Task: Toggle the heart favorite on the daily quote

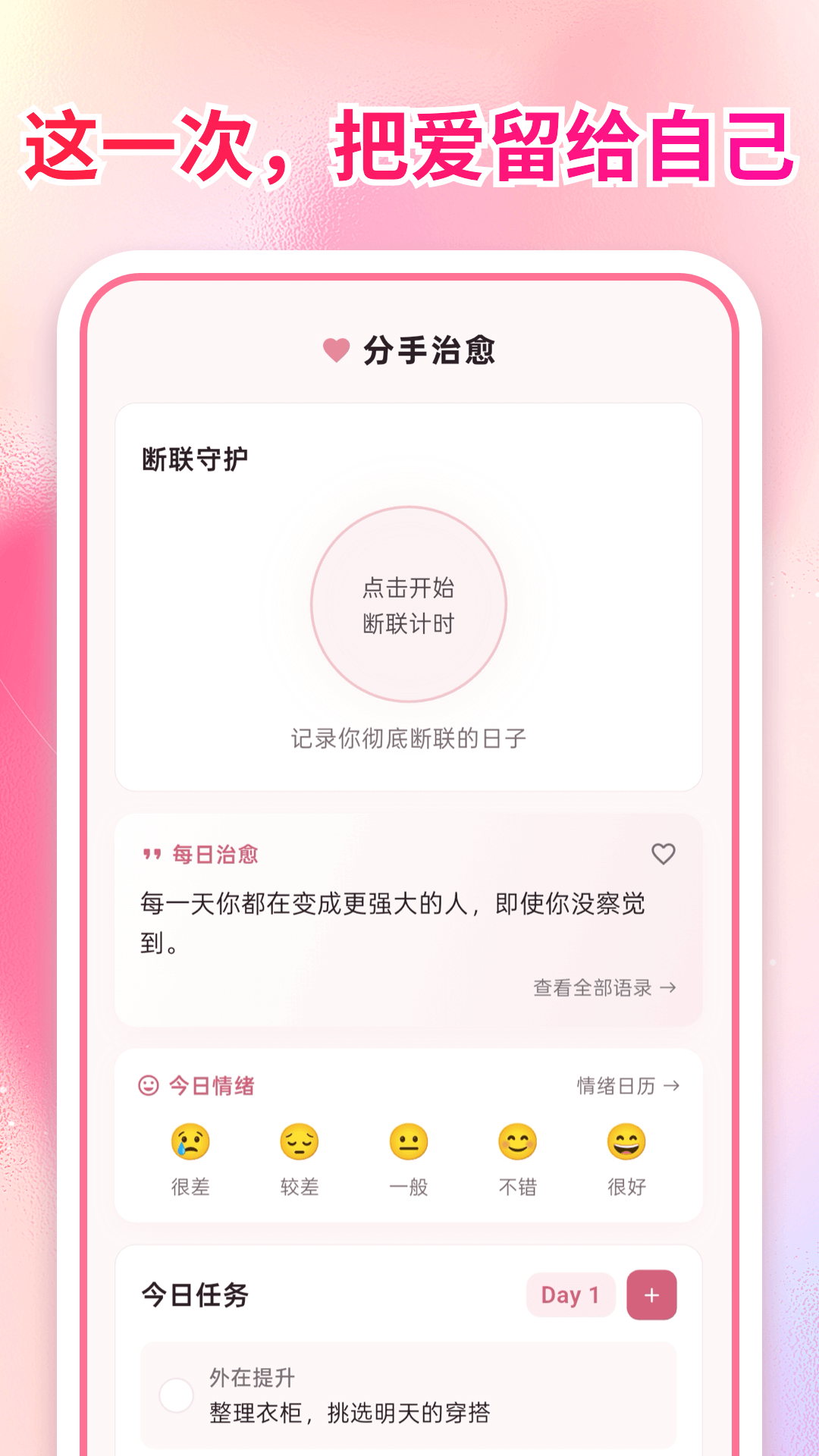Action: click(x=665, y=855)
